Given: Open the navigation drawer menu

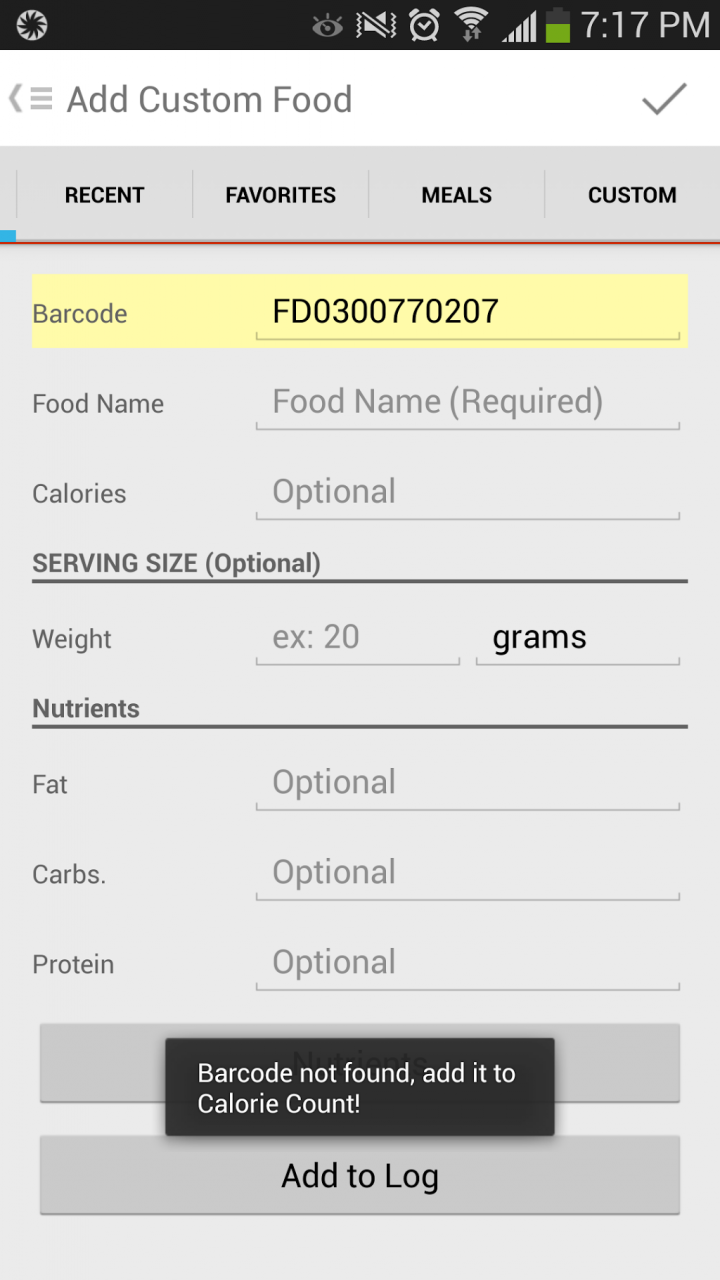Looking at the screenshot, I should coord(30,99).
